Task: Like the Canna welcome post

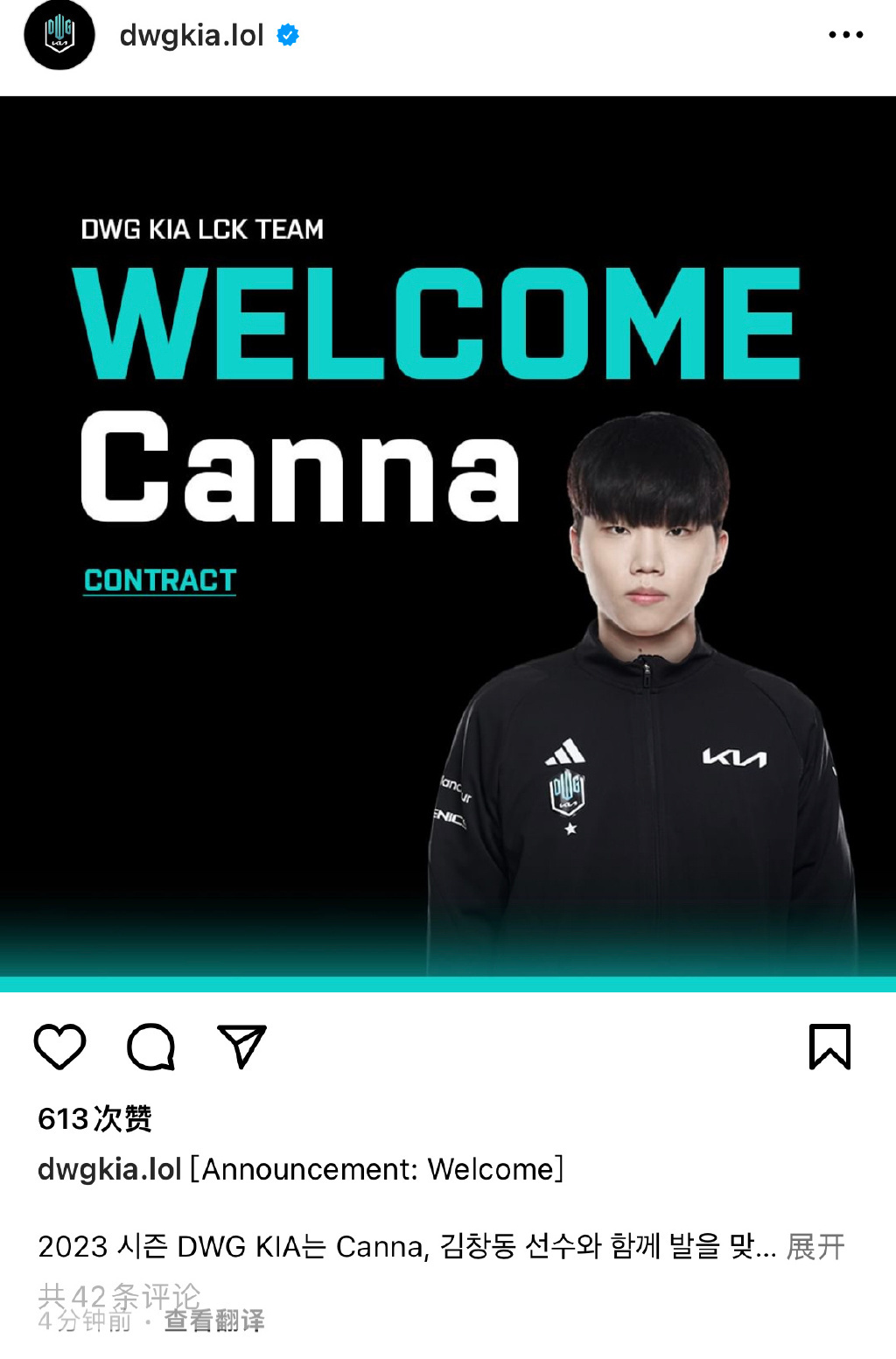Action: tap(59, 1047)
